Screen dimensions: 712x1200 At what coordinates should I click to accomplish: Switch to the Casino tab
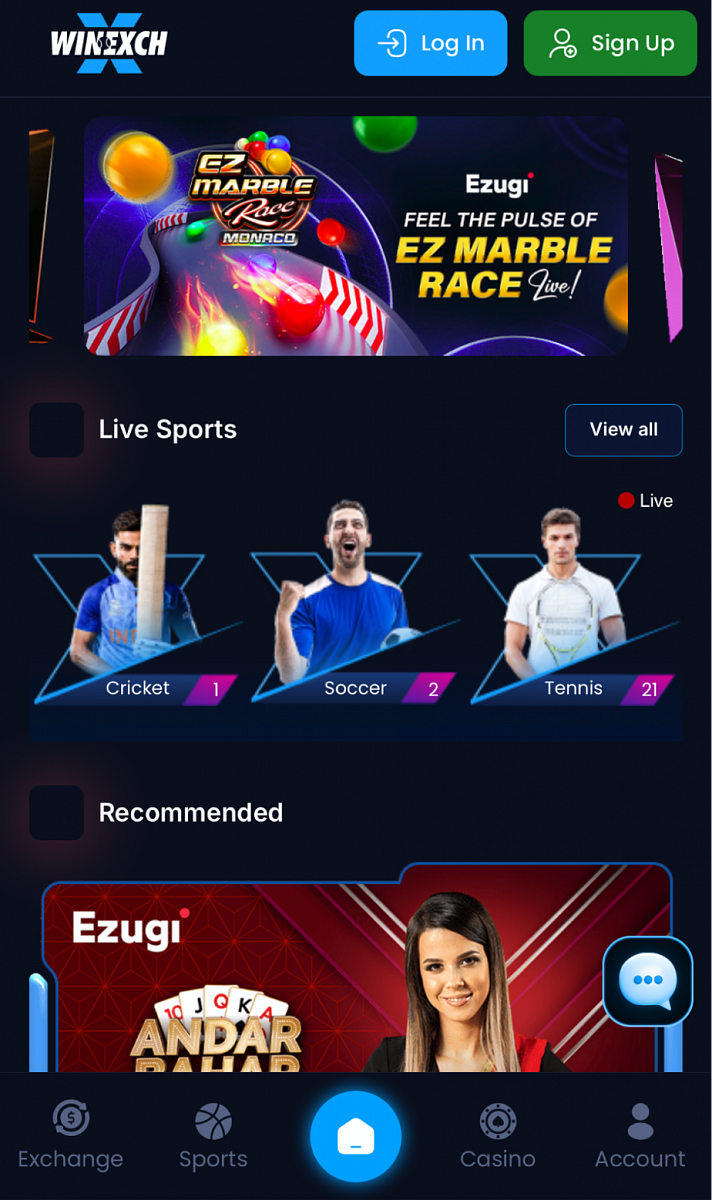497,1136
